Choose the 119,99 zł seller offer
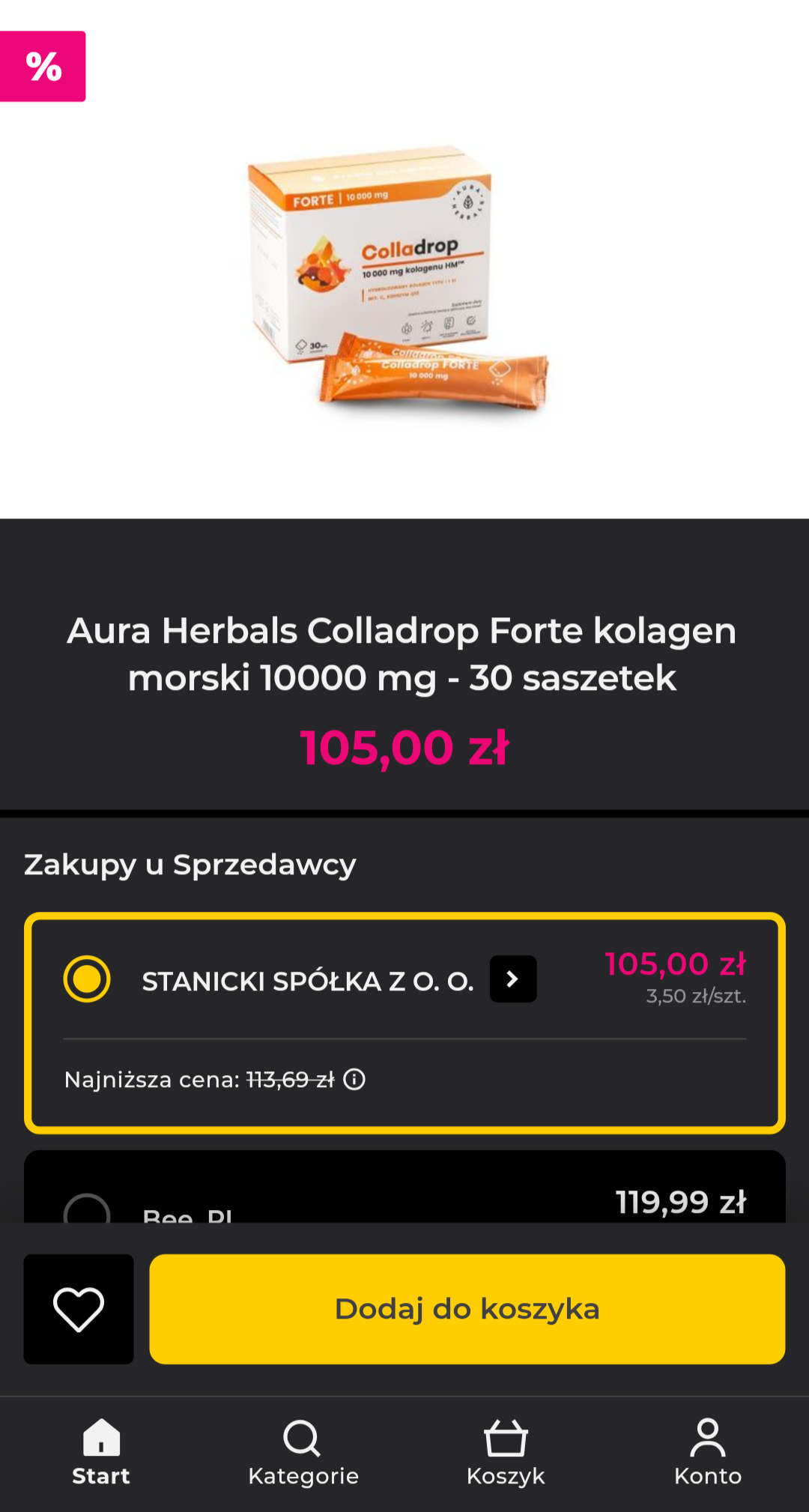The height and width of the screenshot is (1512, 809). pyautogui.click(x=87, y=1209)
